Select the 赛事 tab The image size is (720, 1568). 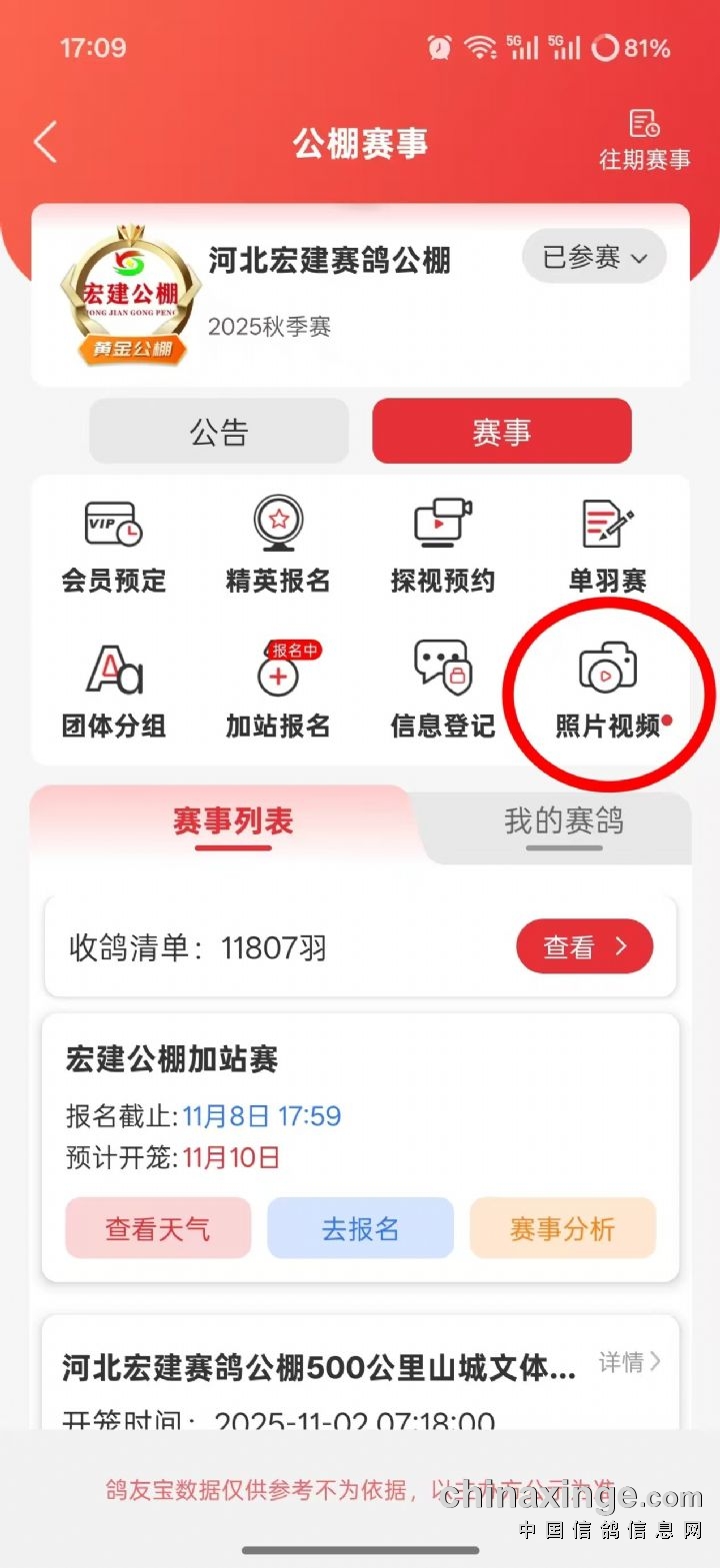click(501, 432)
